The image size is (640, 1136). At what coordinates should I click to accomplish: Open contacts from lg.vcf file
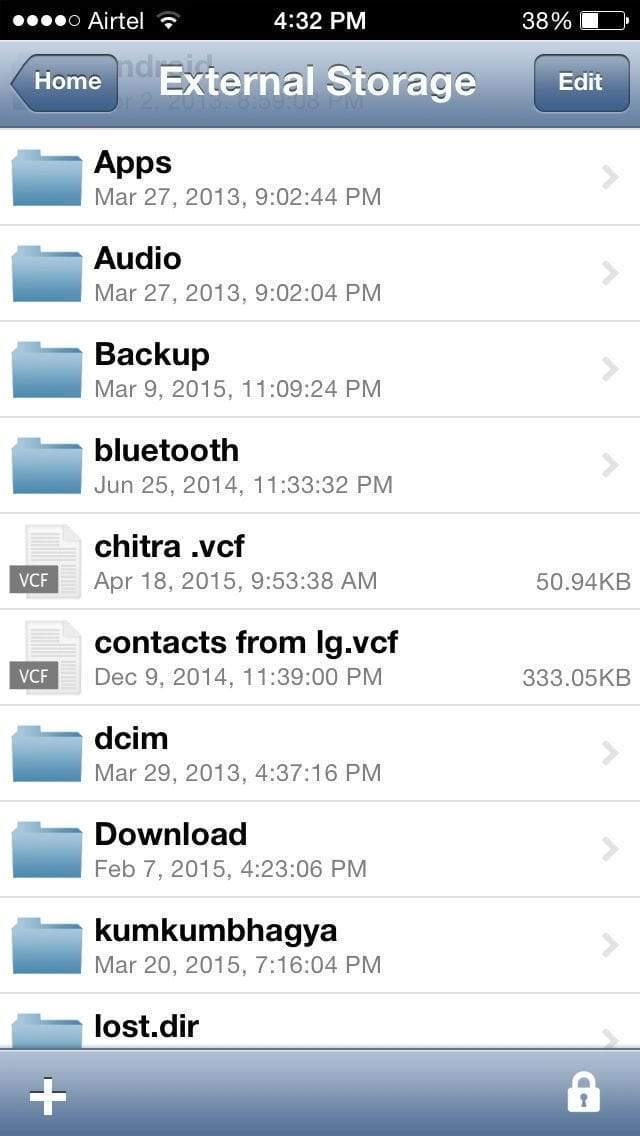320,657
